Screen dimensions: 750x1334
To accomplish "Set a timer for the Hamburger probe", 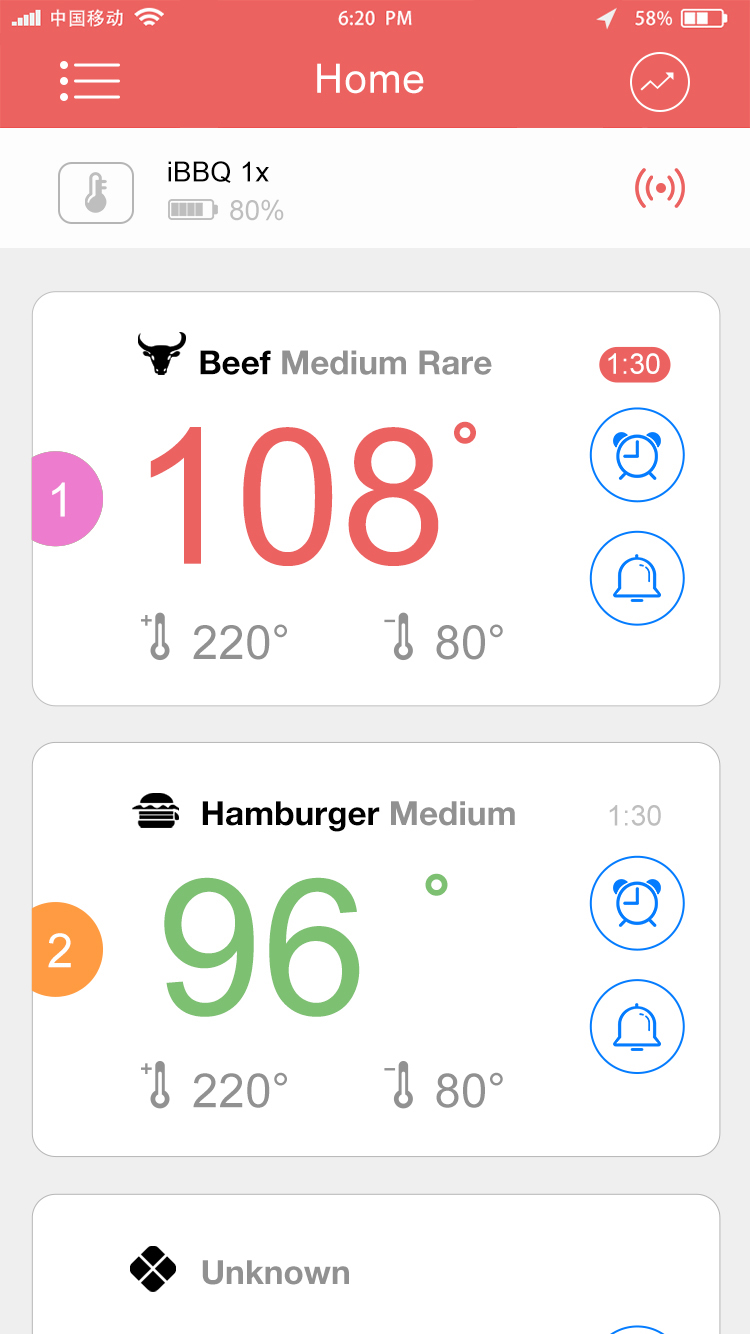I will point(637,903).
